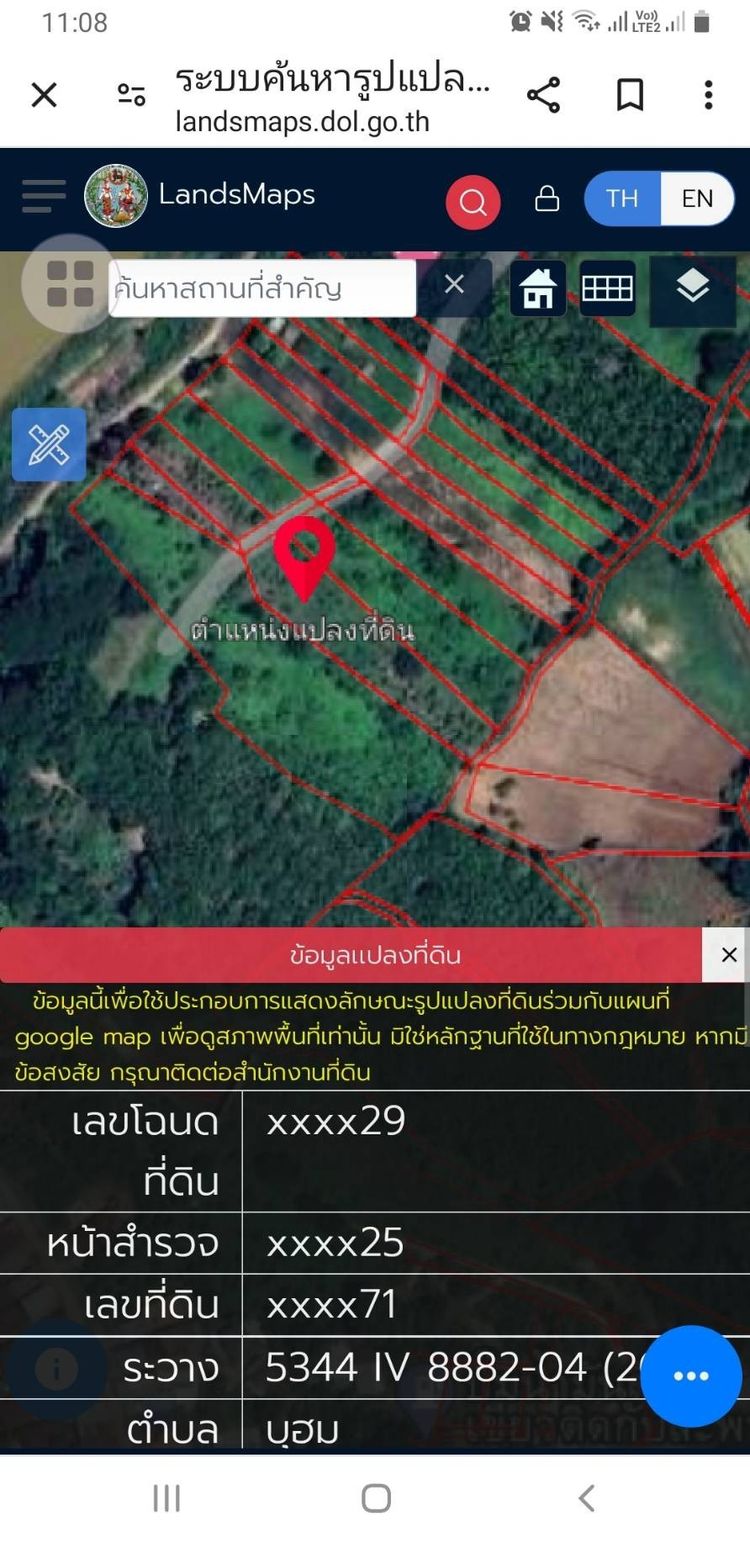Viewport: 750px width, 1542px height.
Task: Bookmark this page
Action: (629, 95)
